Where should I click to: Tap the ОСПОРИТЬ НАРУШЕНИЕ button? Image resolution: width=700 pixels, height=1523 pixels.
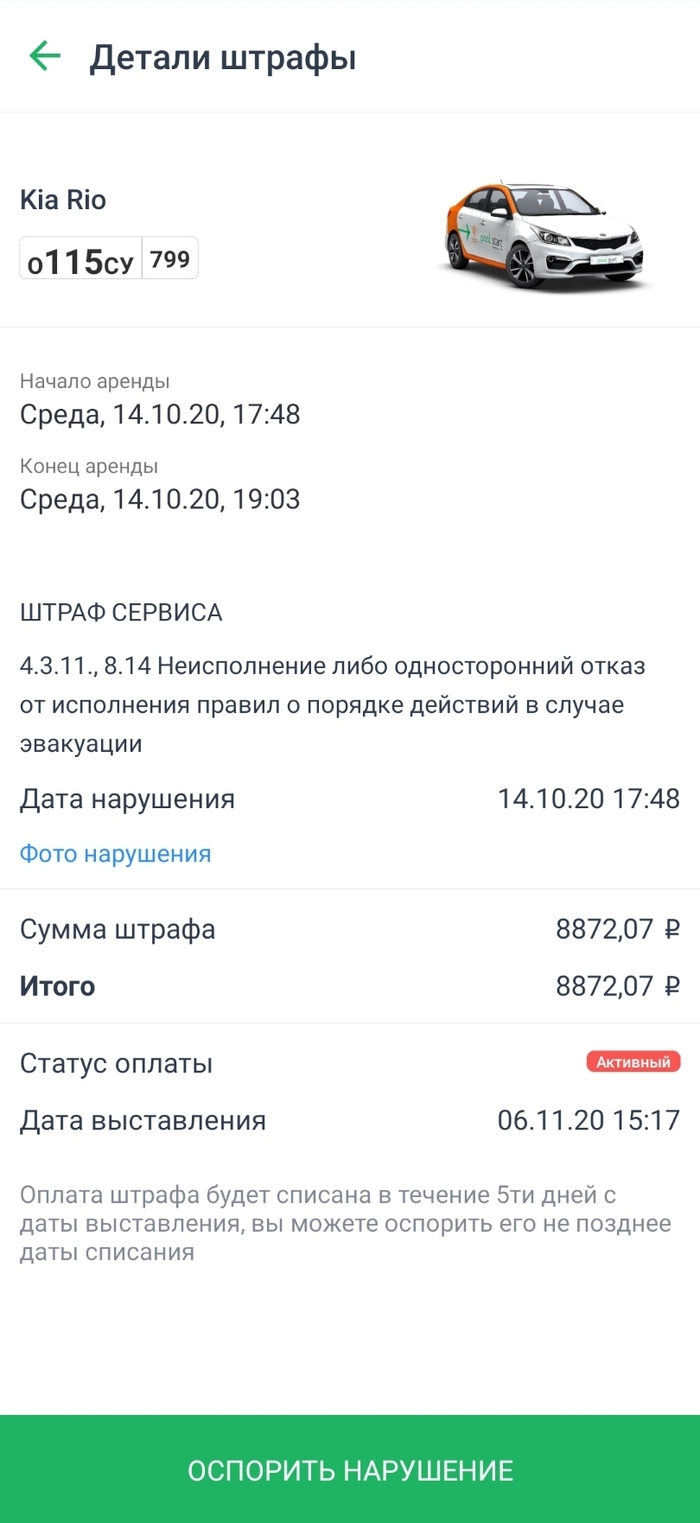pos(350,1470)
